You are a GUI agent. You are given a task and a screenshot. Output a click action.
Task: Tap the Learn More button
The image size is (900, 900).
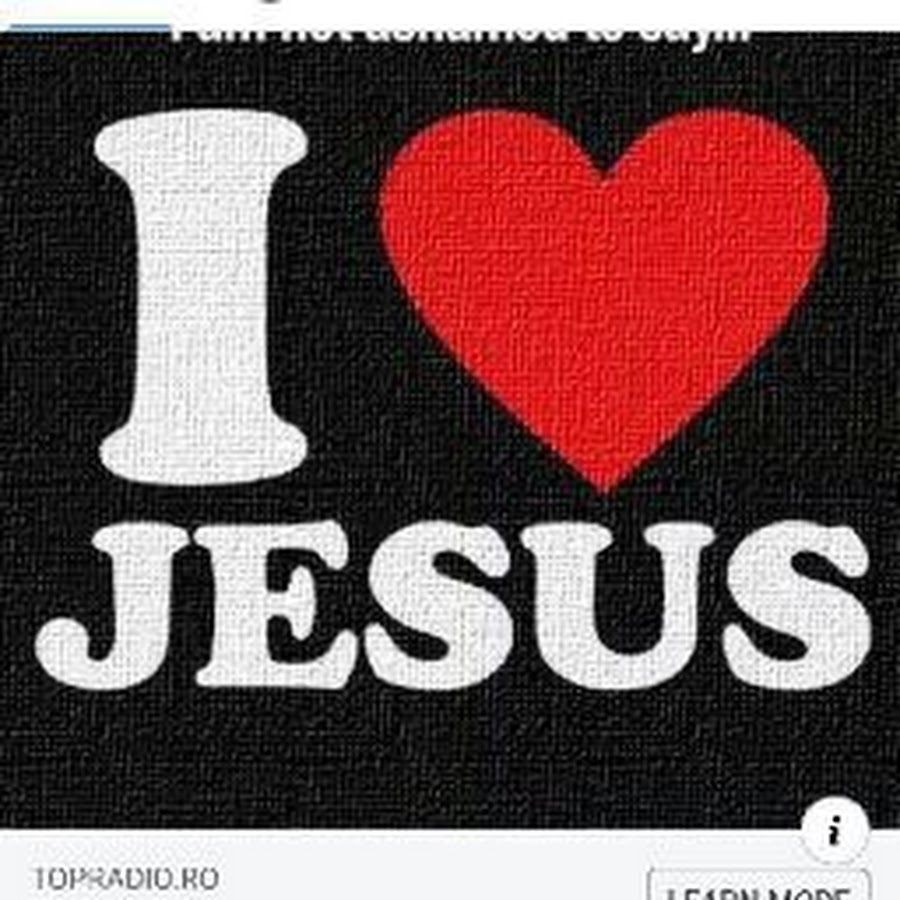pos(759,887)
